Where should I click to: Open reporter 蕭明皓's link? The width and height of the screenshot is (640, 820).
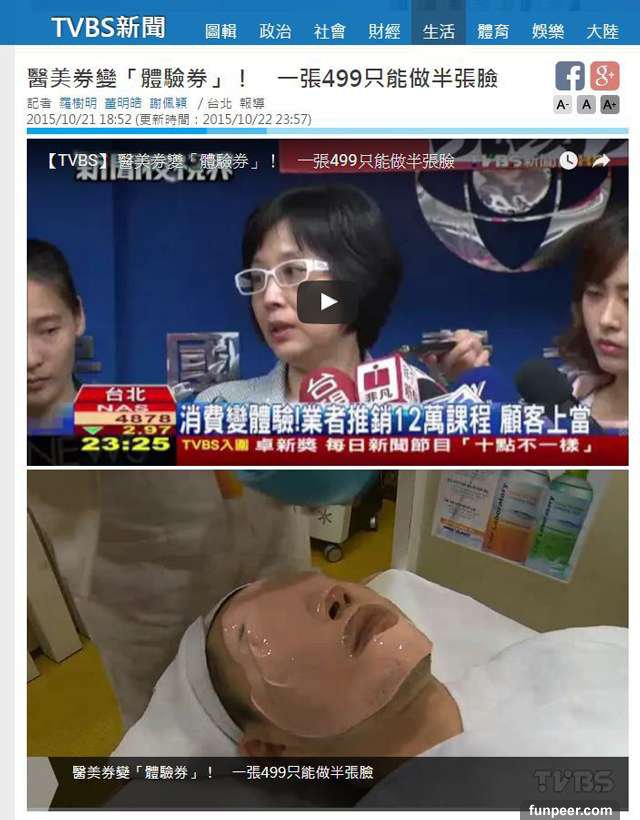pos(123,103)
